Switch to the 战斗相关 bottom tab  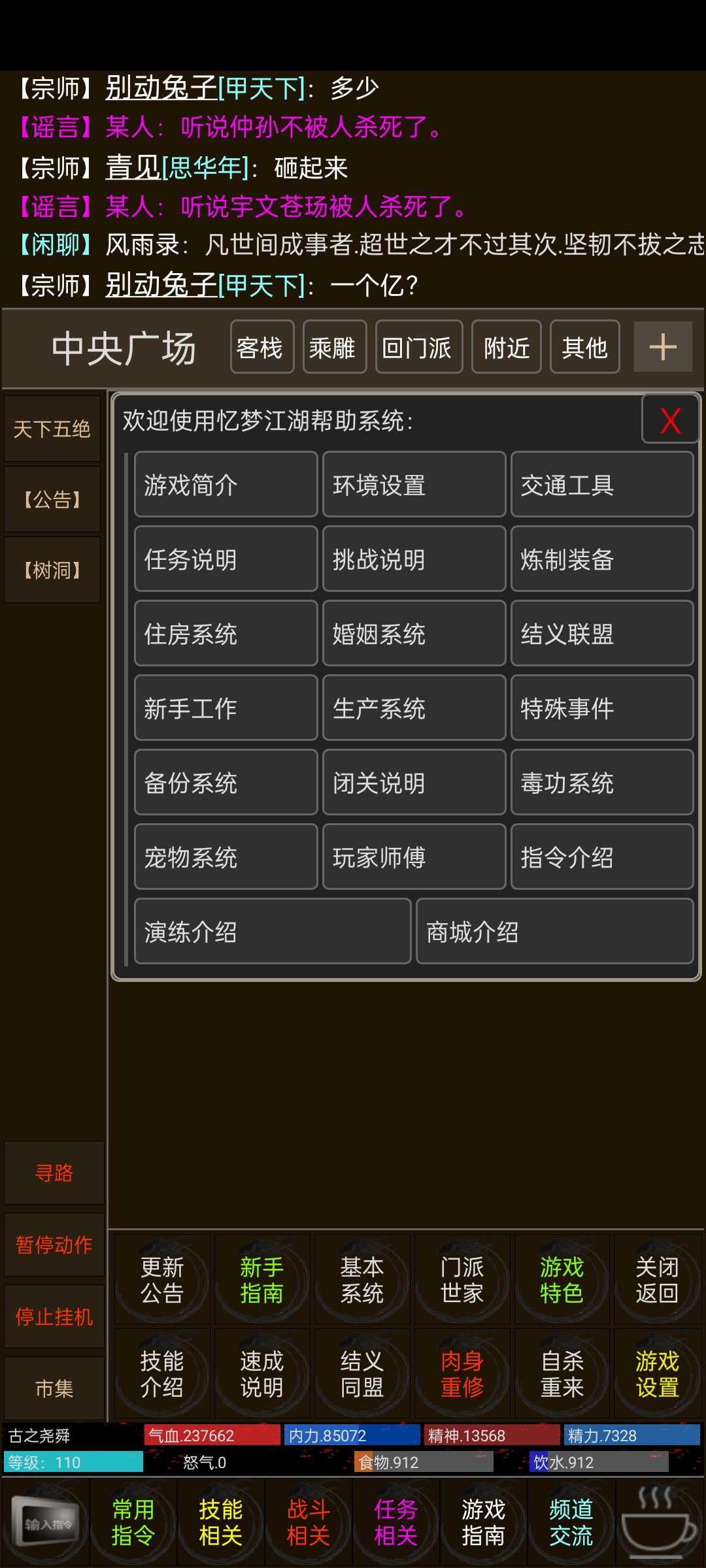pos(308,1522)
